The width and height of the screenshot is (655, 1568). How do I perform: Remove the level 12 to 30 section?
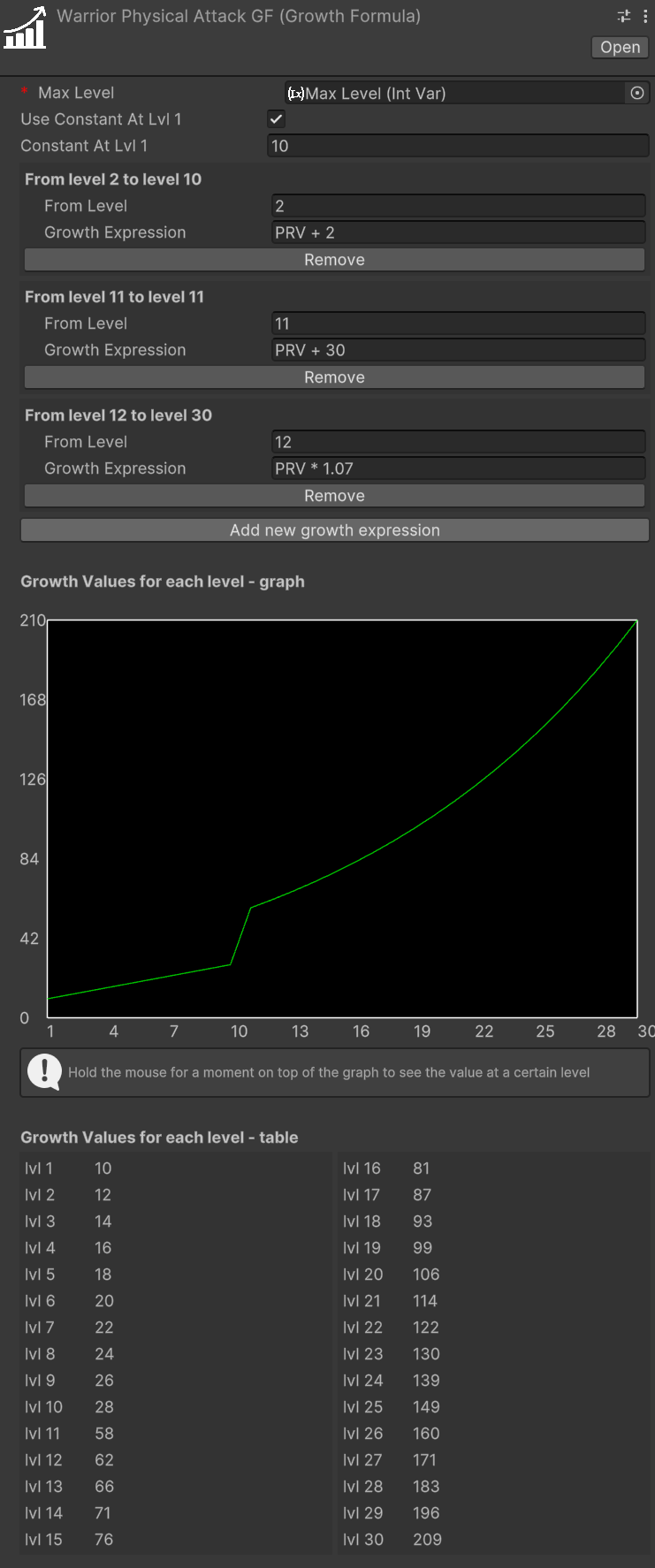point(334,496)
